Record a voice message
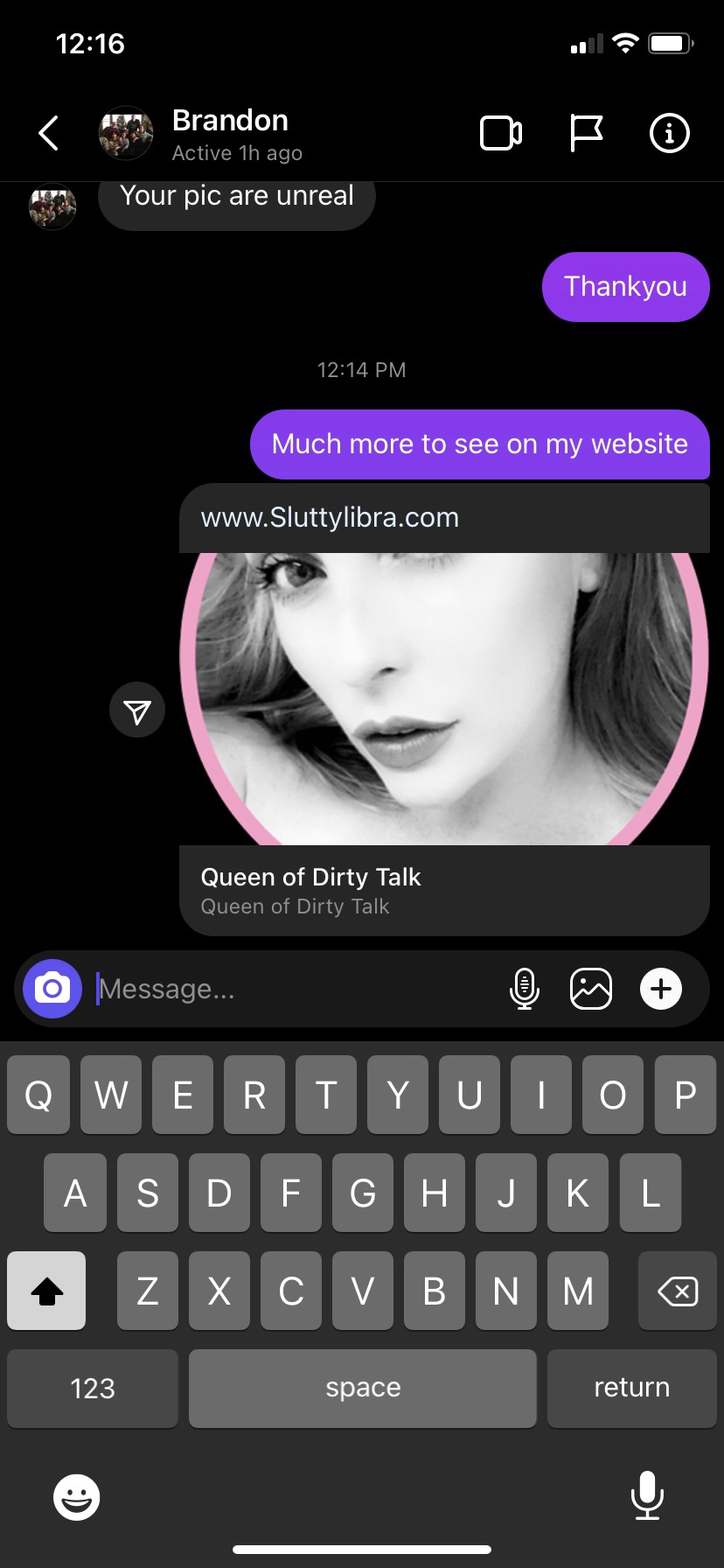Image resolution: width=724 pixels, height=1568 pixels. pyautogui.click(x=524, y=989)
